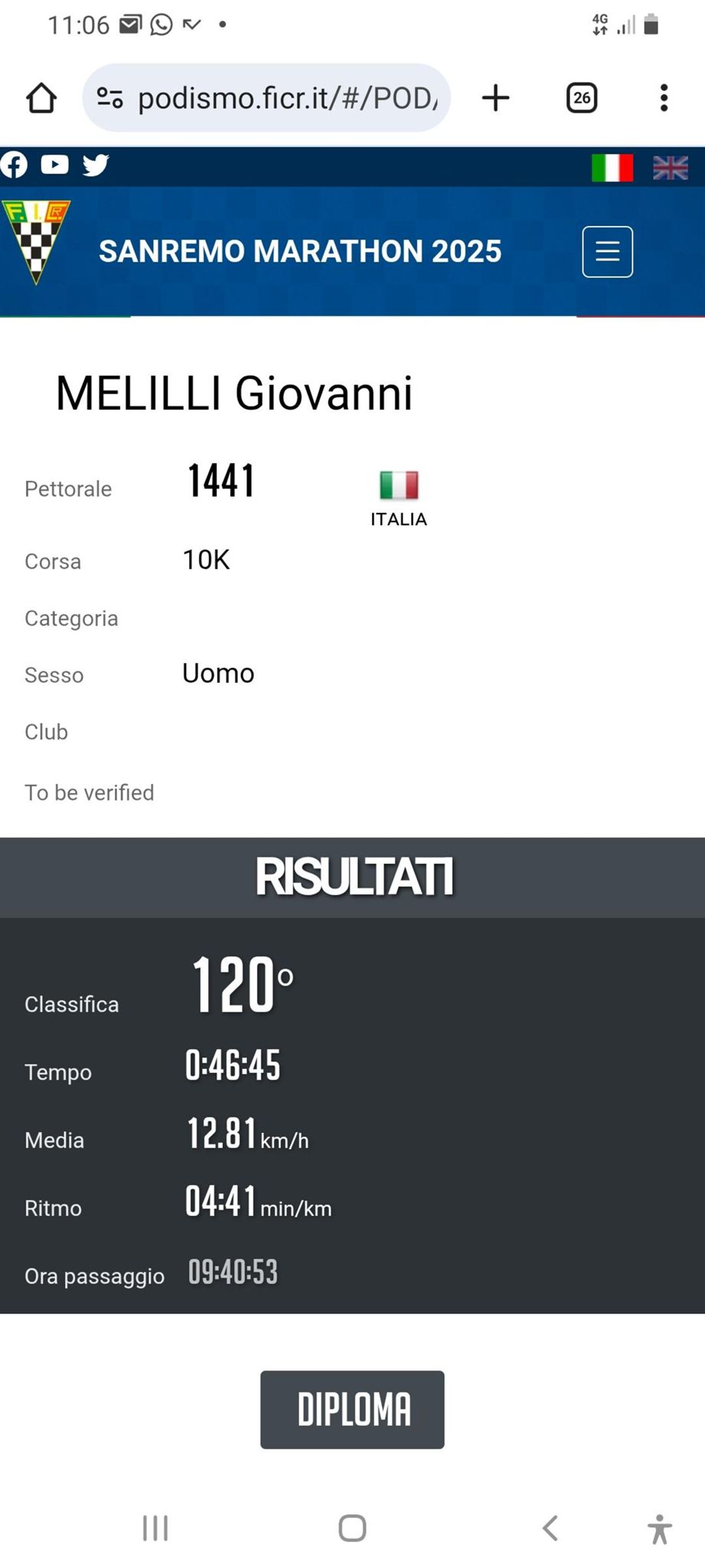Open site information icon in address bar
The image size is (705, 1568).
110,98
